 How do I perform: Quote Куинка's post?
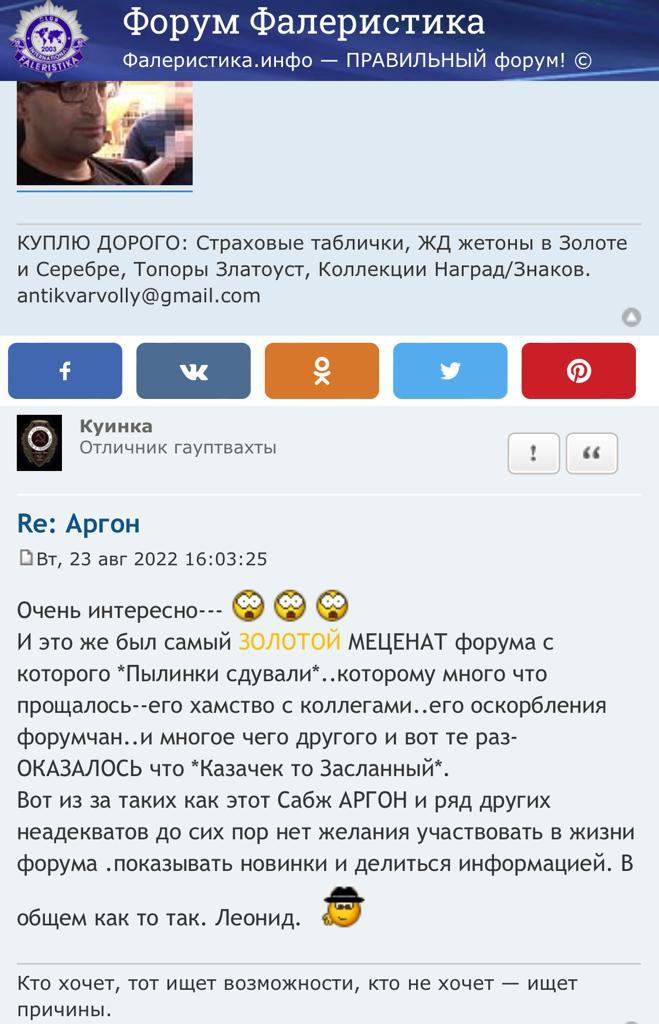point(591,453)
